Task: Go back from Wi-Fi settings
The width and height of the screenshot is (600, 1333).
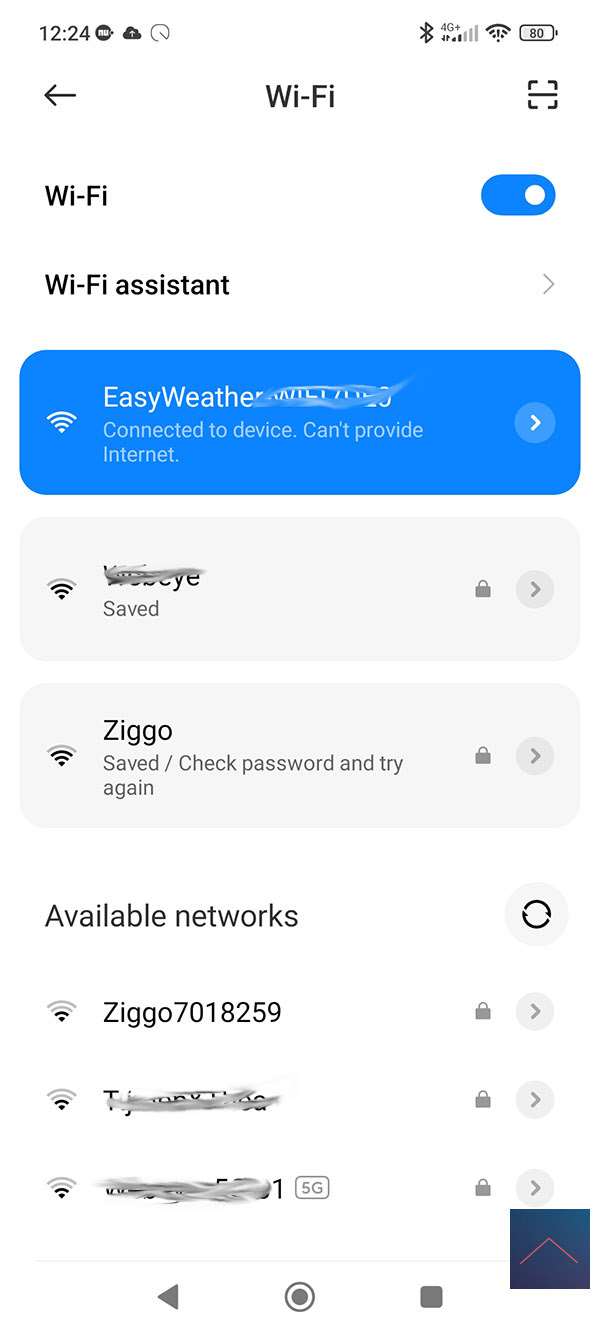Action: coord(60,95)
